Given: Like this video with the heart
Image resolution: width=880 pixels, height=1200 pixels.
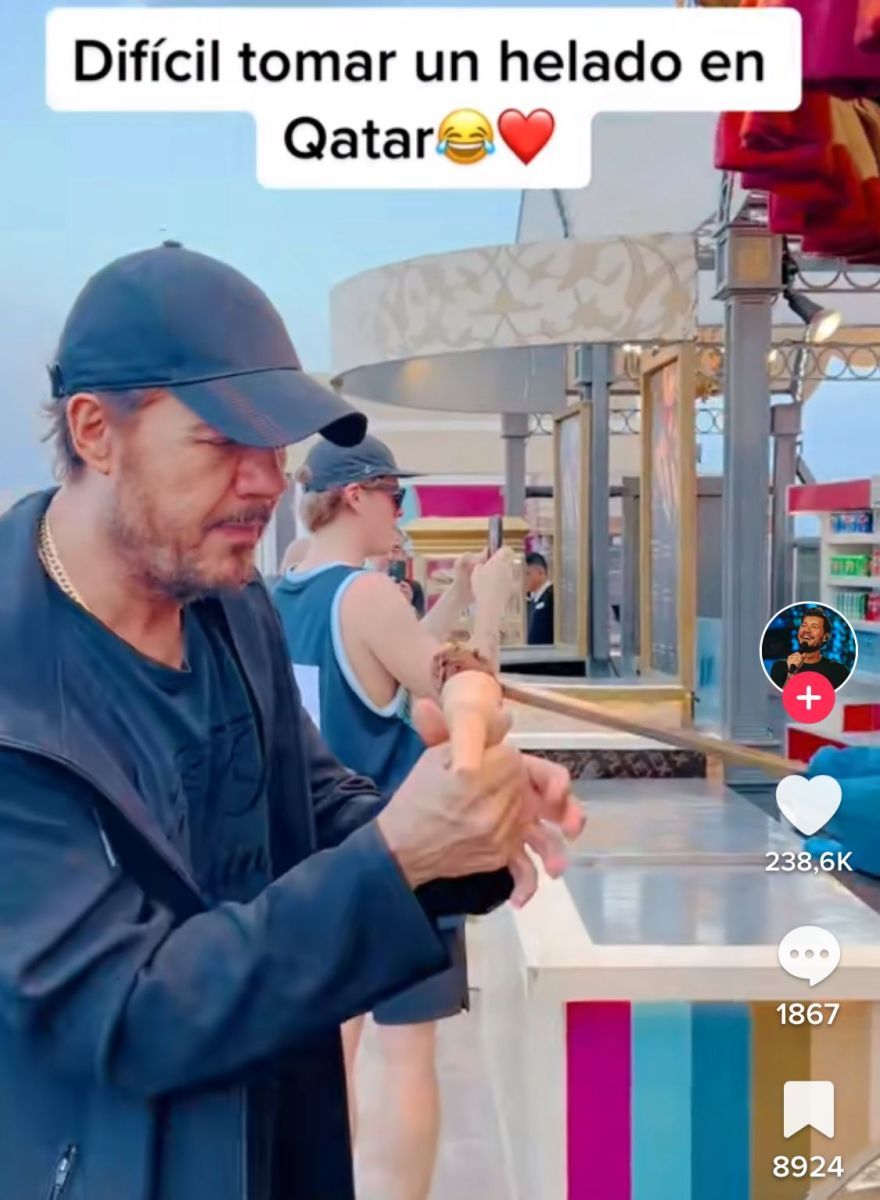Looking at the screenshot, I should coord(808,803).
